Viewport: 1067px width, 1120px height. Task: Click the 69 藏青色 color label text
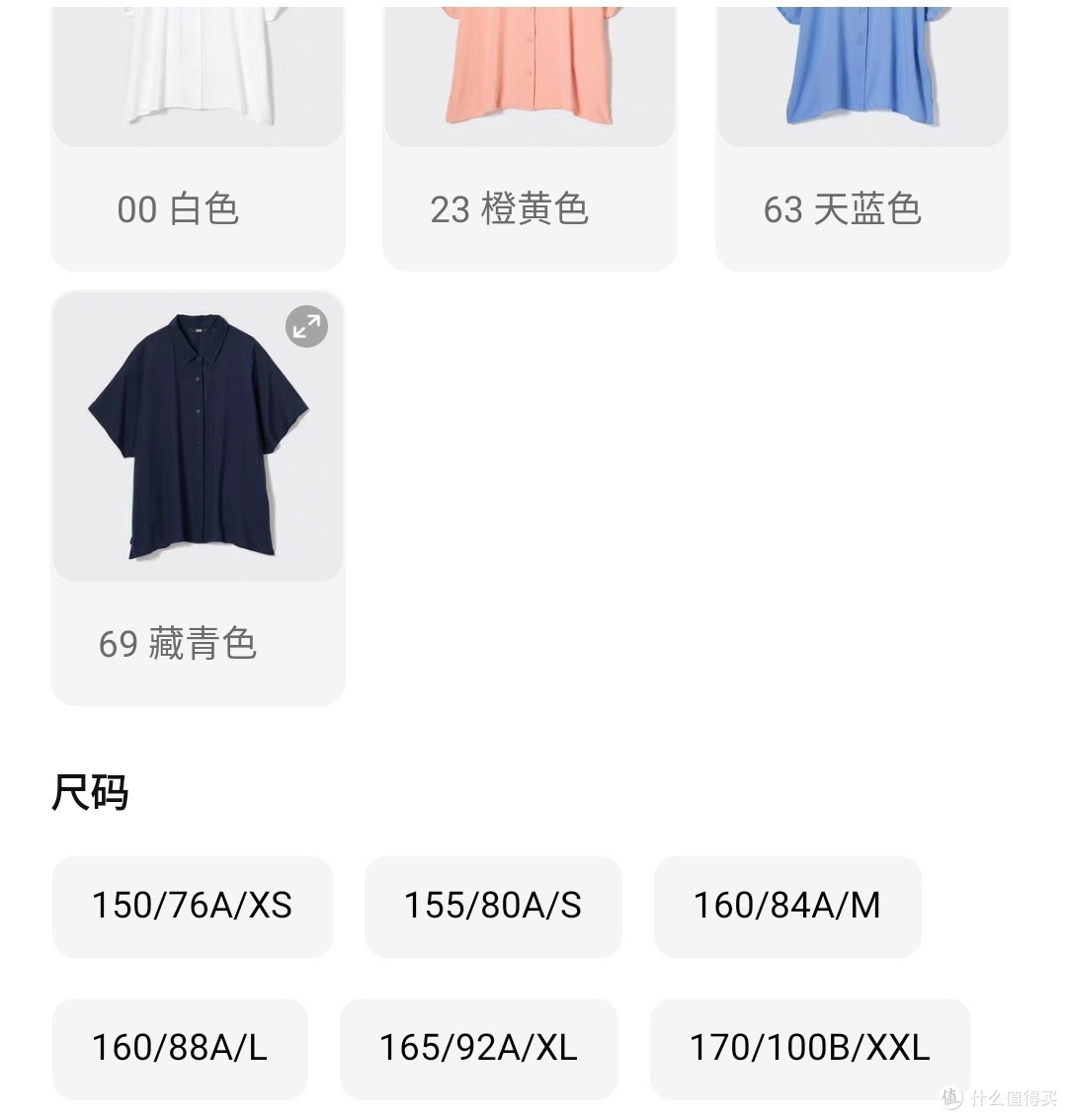(x=178, y=643)
